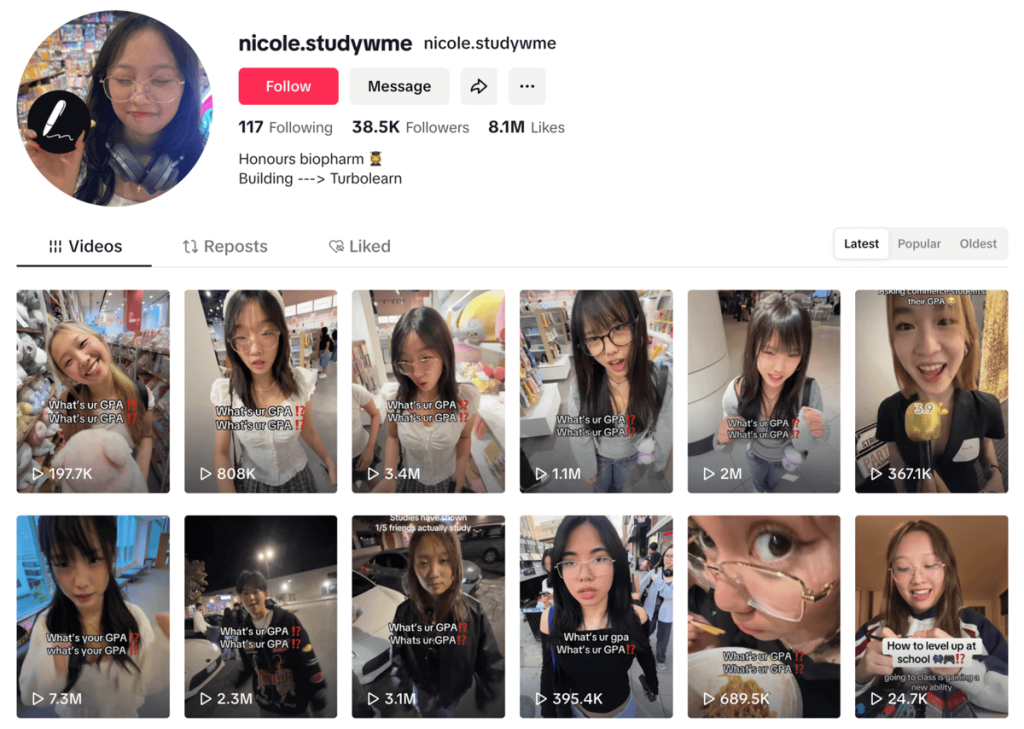
Task: Open the Message button
Action: [399, 86]
